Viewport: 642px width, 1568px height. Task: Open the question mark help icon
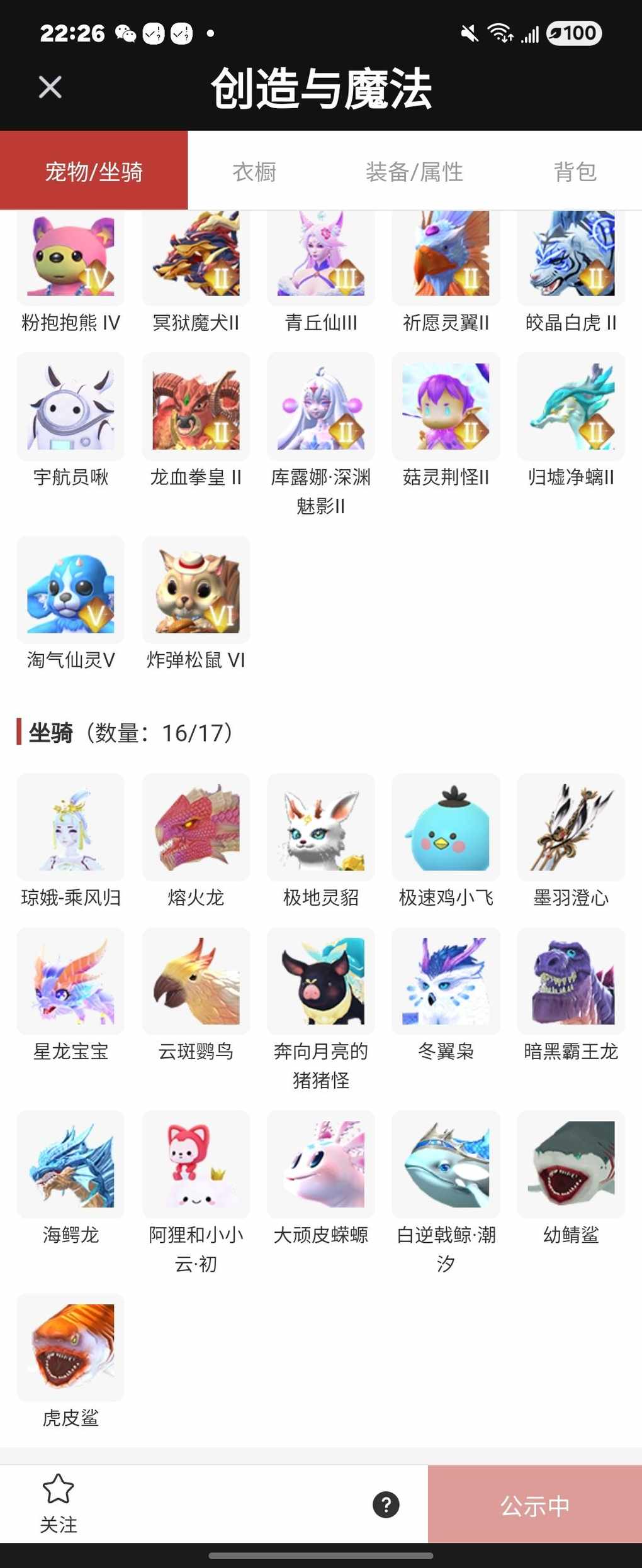386,1504
